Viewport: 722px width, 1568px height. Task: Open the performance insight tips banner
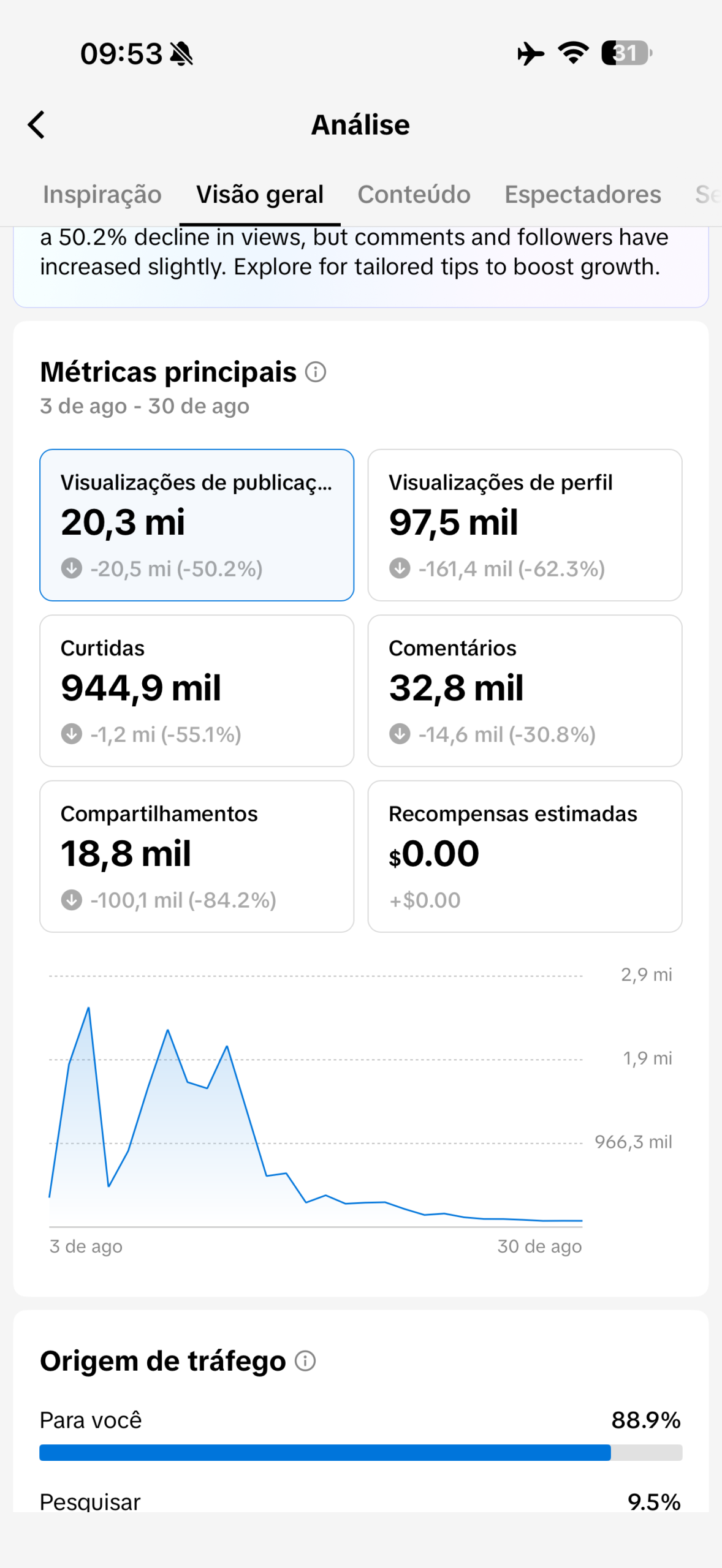coord(361,266)
